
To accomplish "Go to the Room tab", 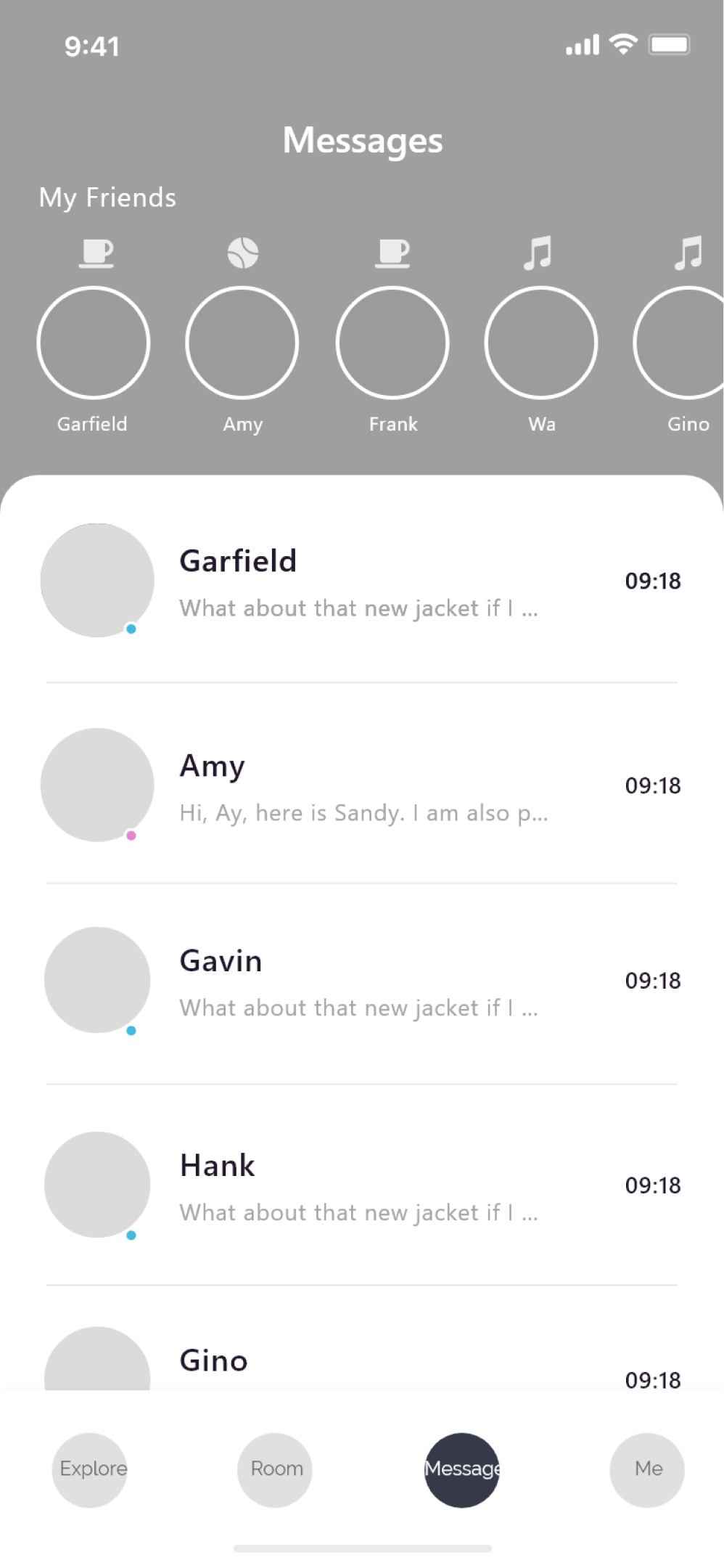I will click(x=275, y=1470).
